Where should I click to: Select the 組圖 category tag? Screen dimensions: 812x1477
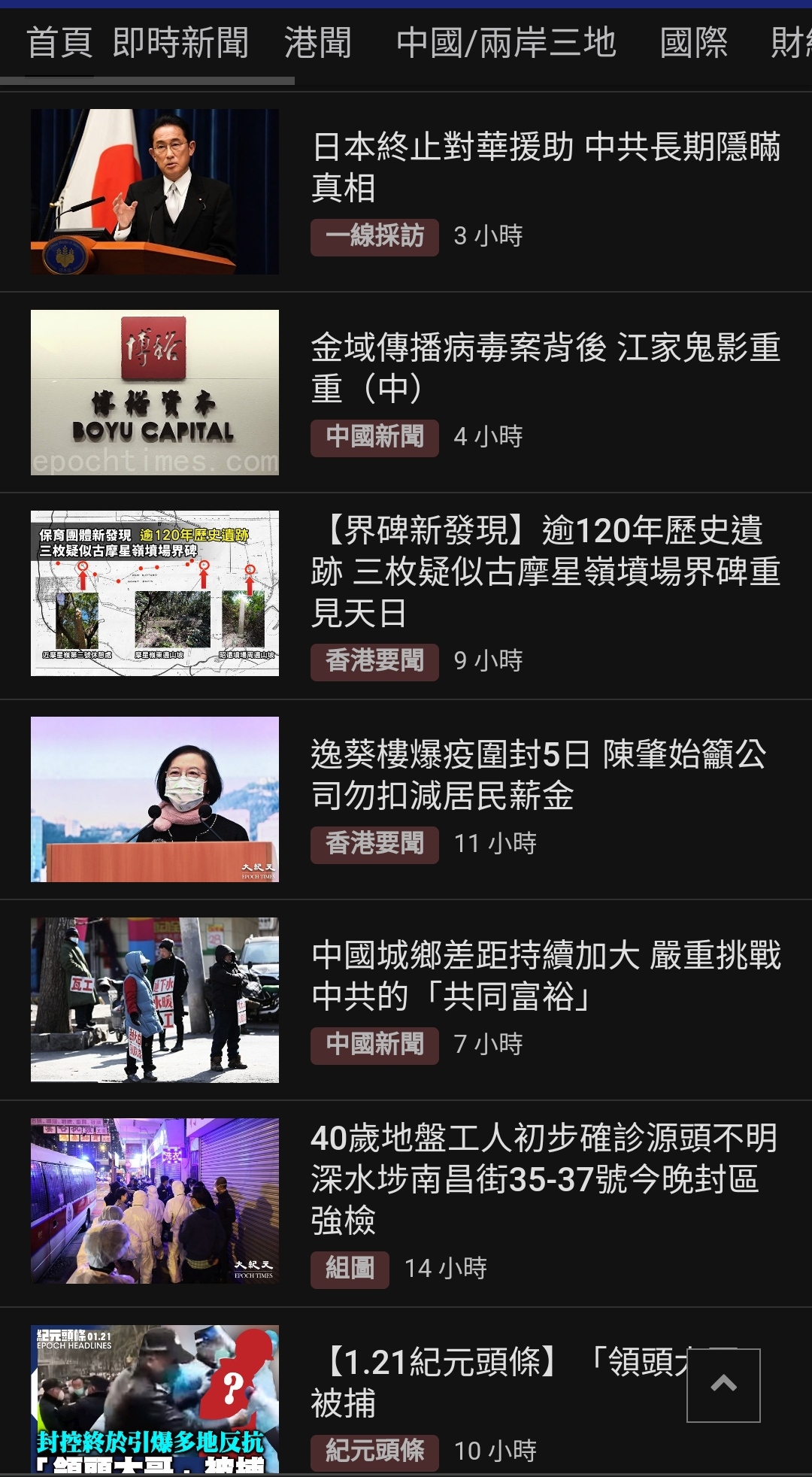coord(350,1269)
